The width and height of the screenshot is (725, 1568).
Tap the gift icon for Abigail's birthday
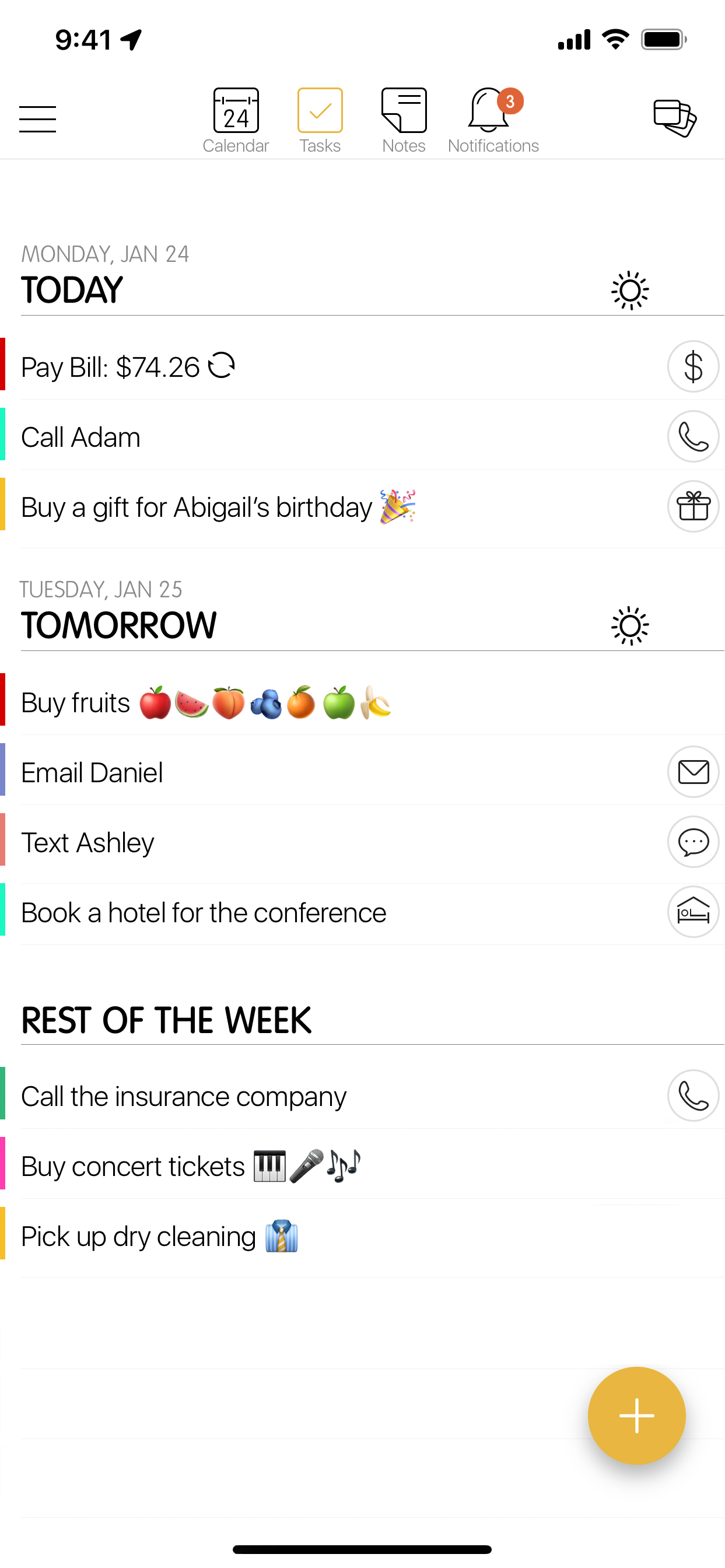click(x=693, y=506)
